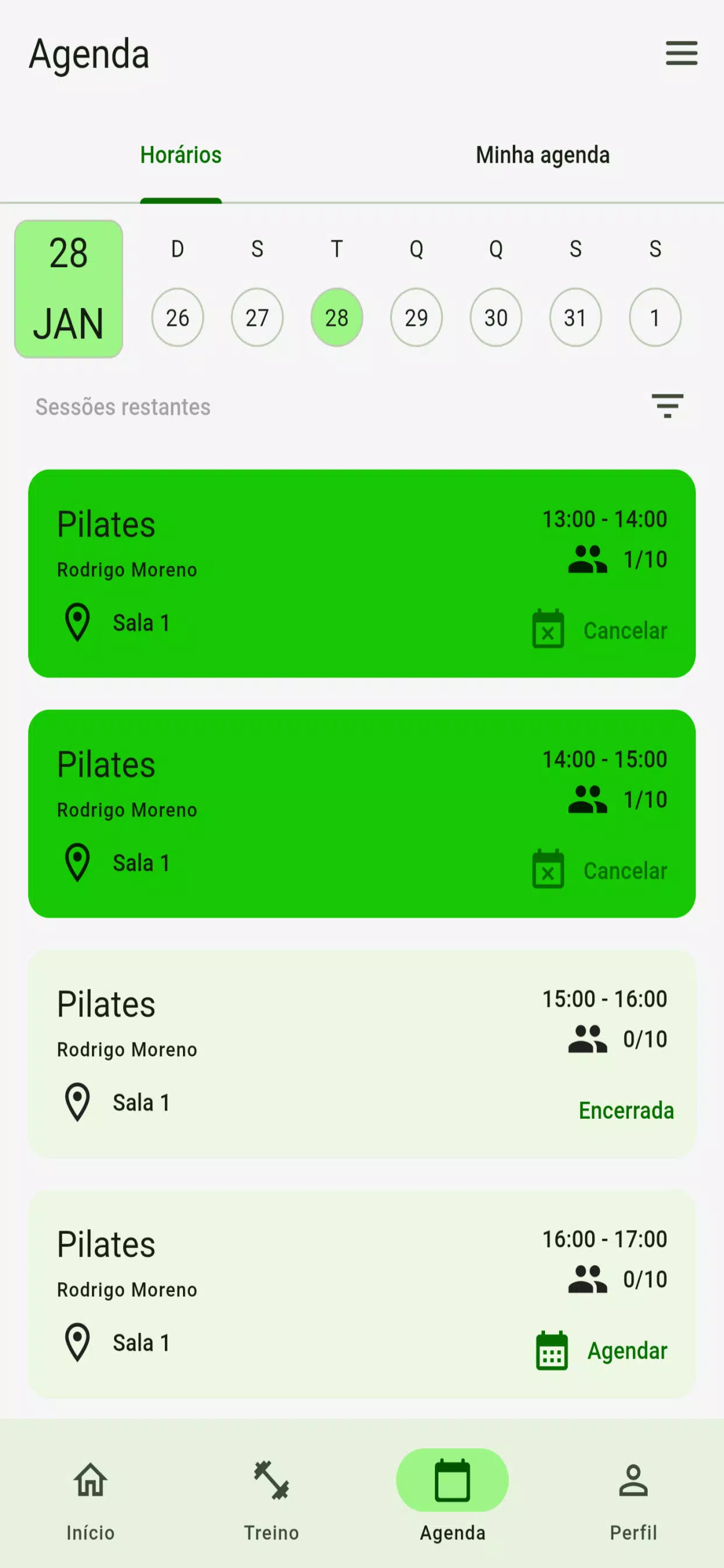Viewport: 724px width, 1568px height.
Task: Select day 27 in the week strip
Action: click(x=257, y=317)
